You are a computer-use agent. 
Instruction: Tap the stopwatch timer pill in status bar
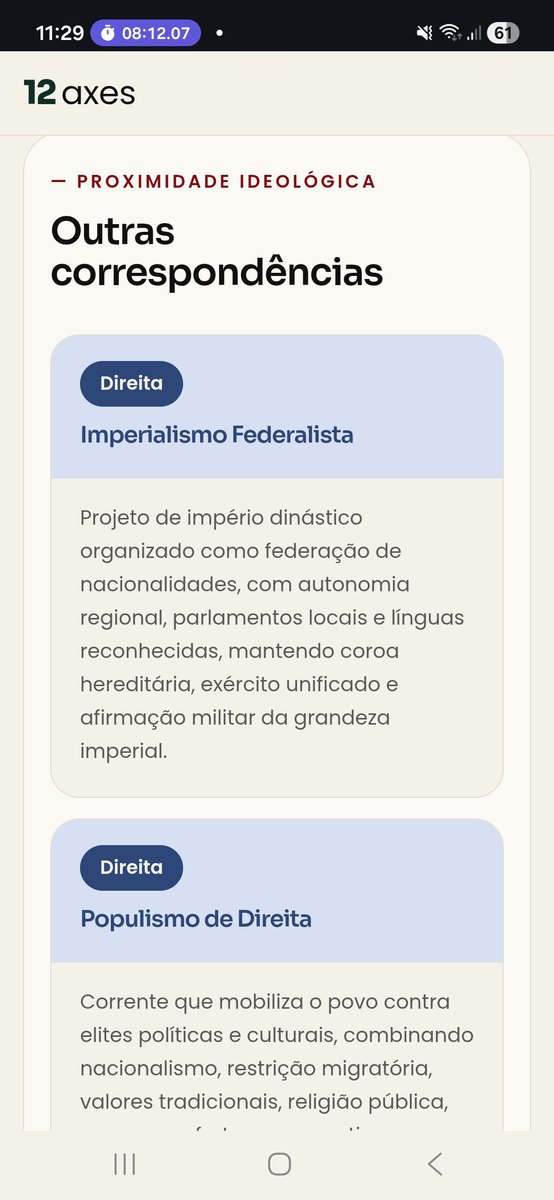[146, 33]
